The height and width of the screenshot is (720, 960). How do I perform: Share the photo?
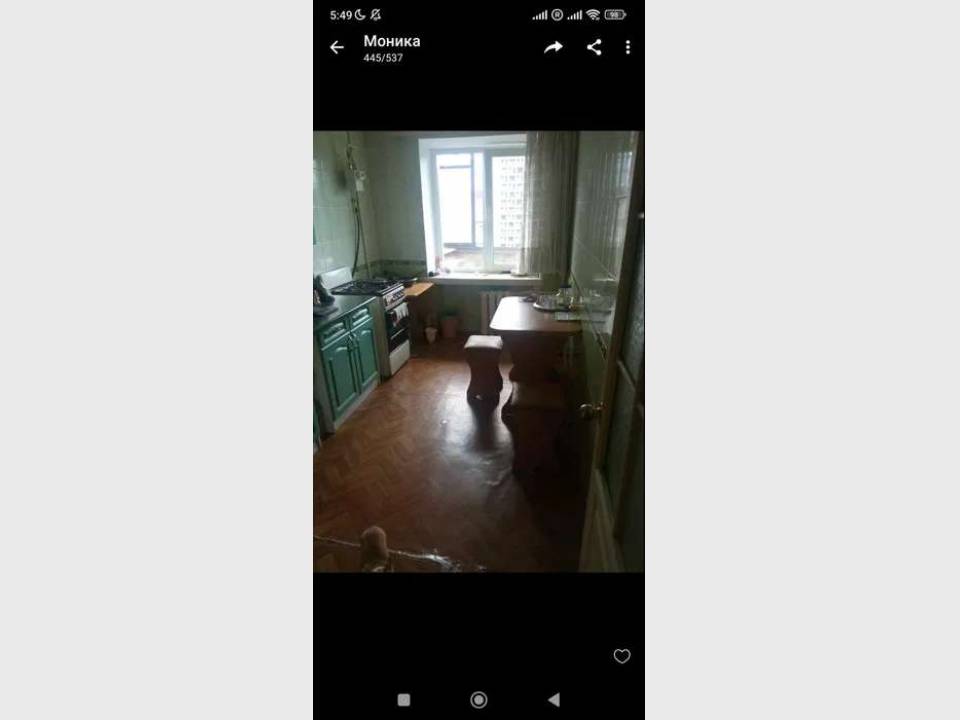tap(594, 47)
